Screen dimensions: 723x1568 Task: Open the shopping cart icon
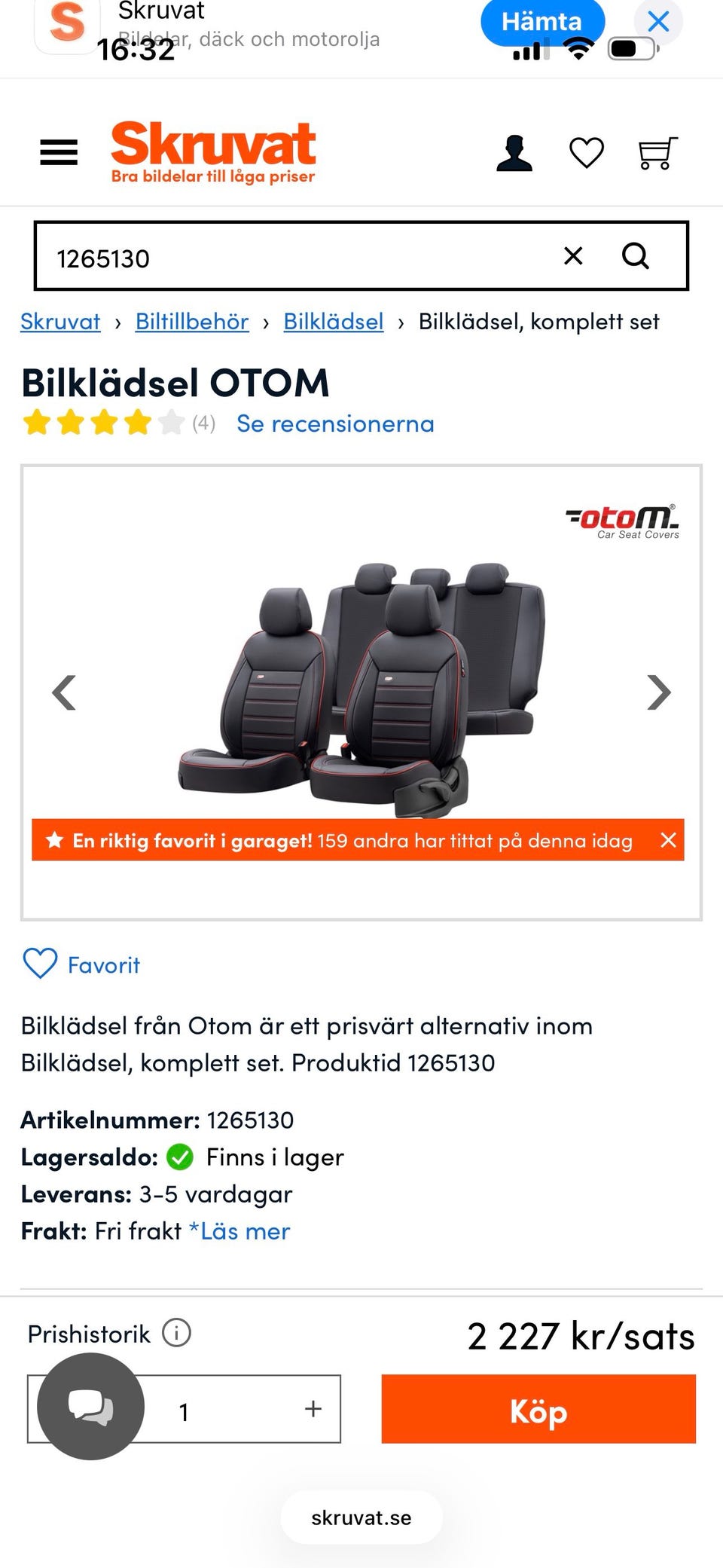click(655, 152)
